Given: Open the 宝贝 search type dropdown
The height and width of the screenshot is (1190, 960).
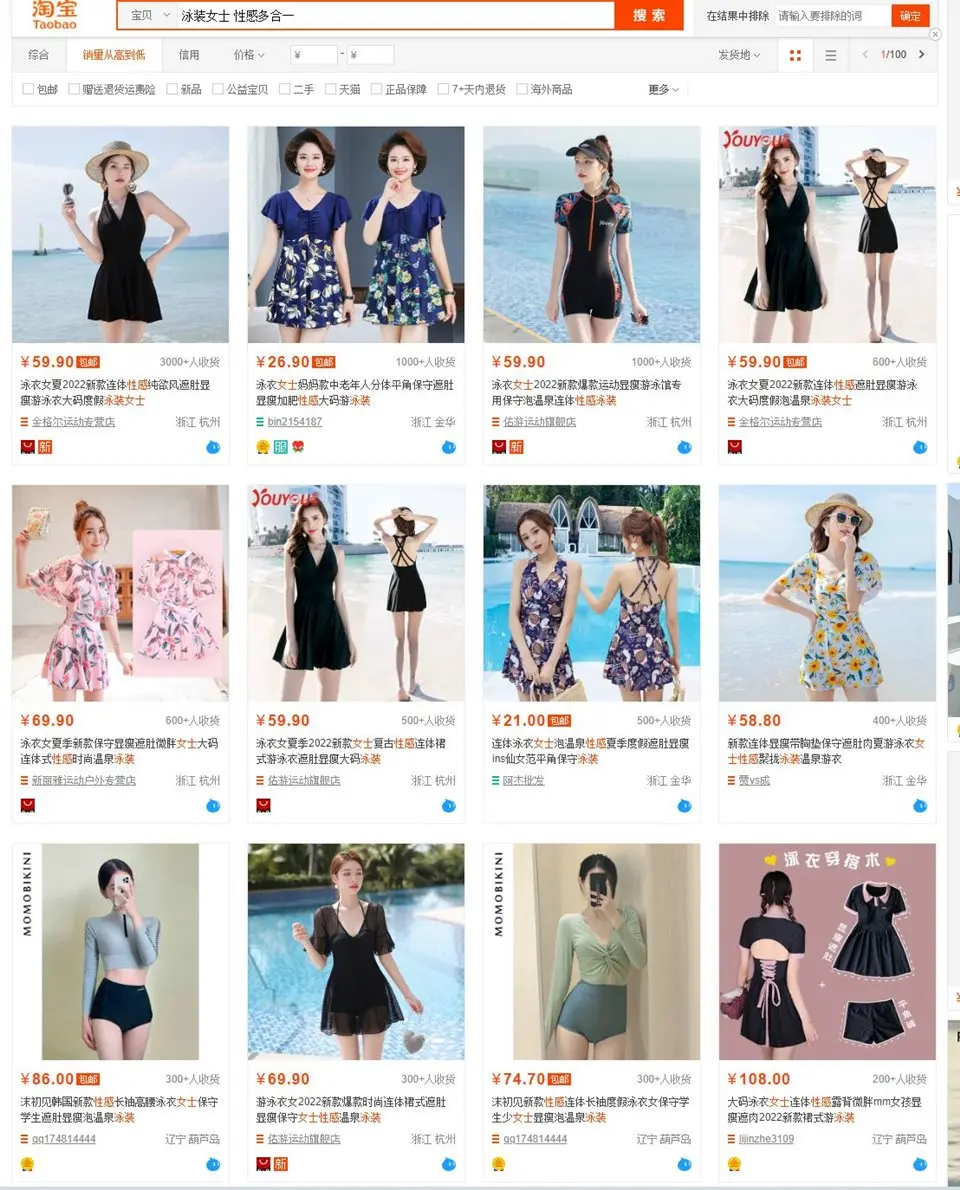Looking at the screenshot, I should (147, 16).
